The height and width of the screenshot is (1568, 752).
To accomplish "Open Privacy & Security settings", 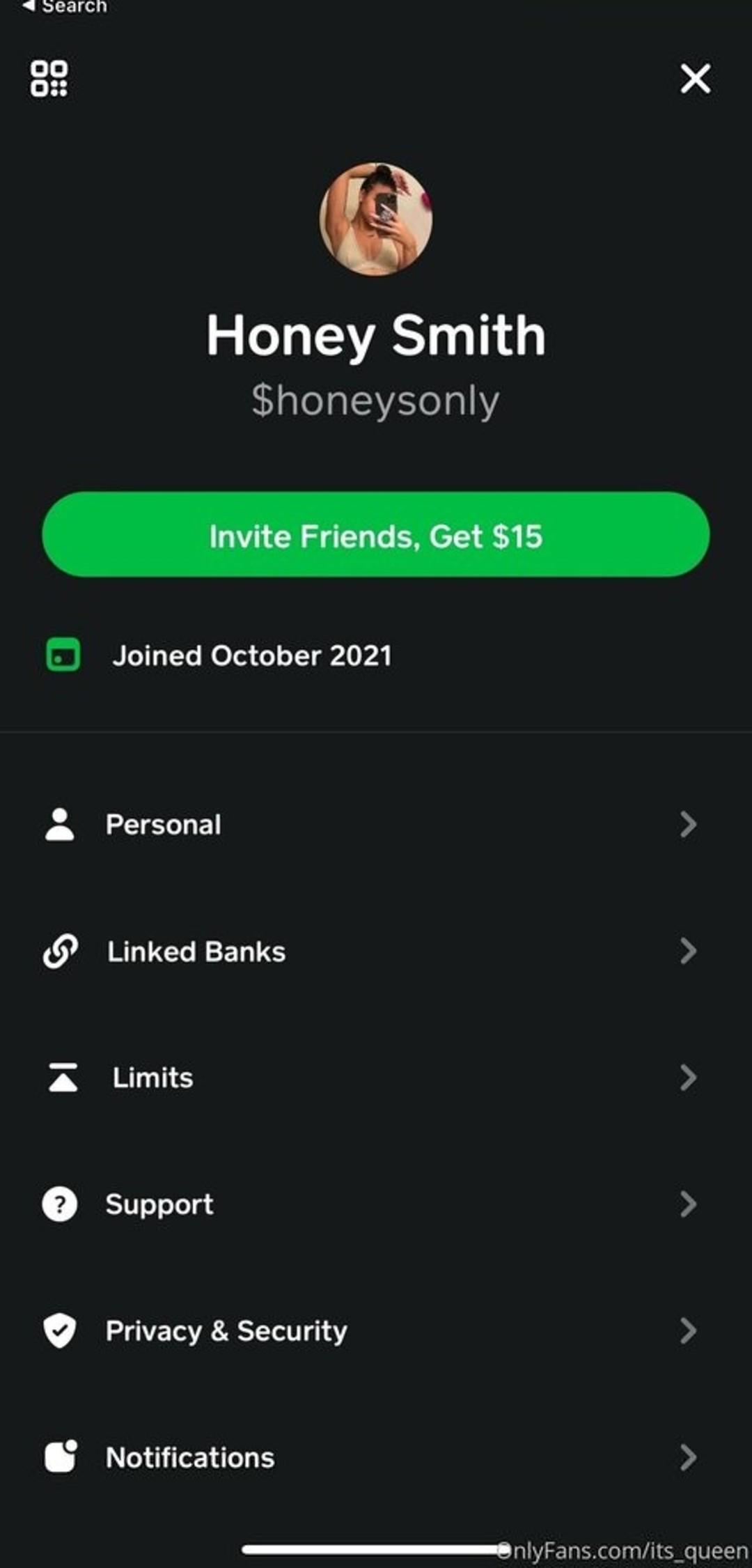I will coord(376,1331).
